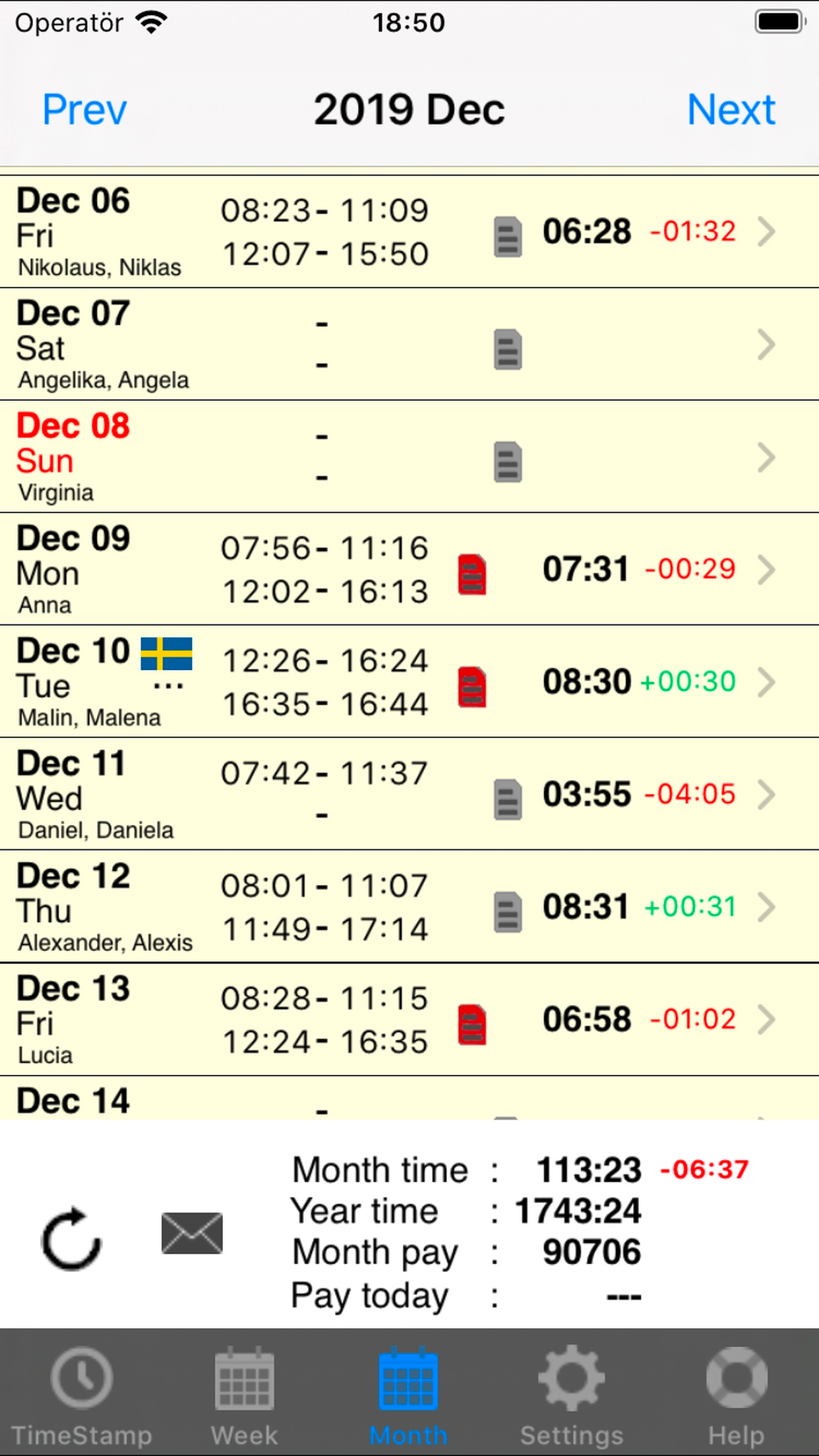The height and width of the screenshot is (1456, 819).
Task: Open the Dec 11 Wed entry
Action: click(409, 795)
